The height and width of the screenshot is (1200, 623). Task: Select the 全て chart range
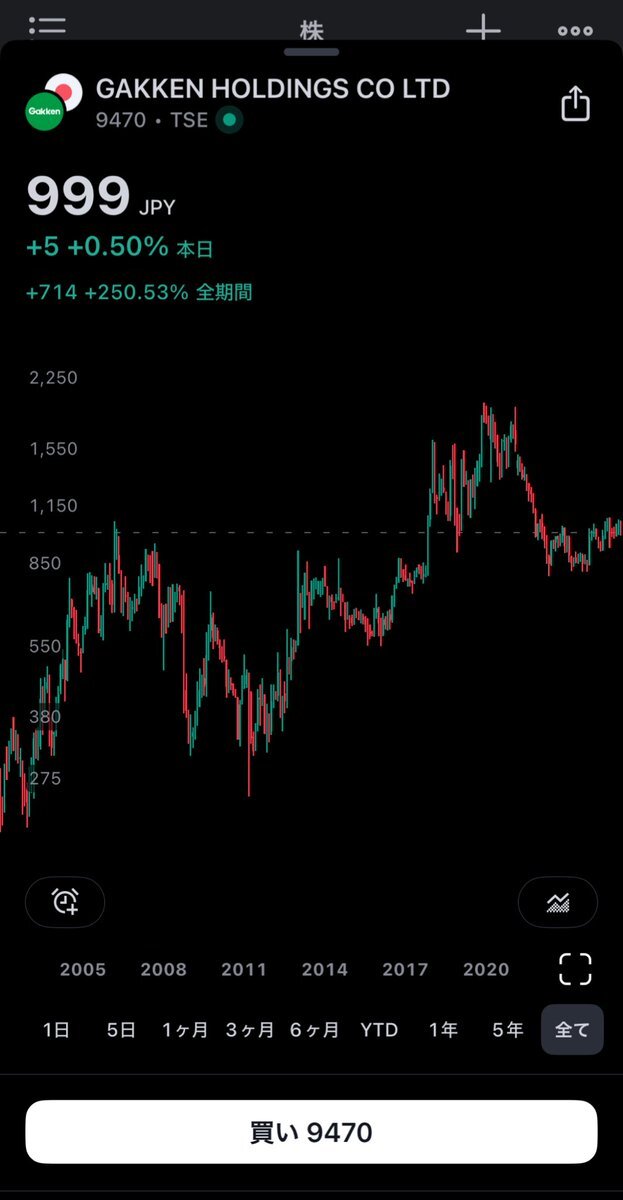(572, 1030)
